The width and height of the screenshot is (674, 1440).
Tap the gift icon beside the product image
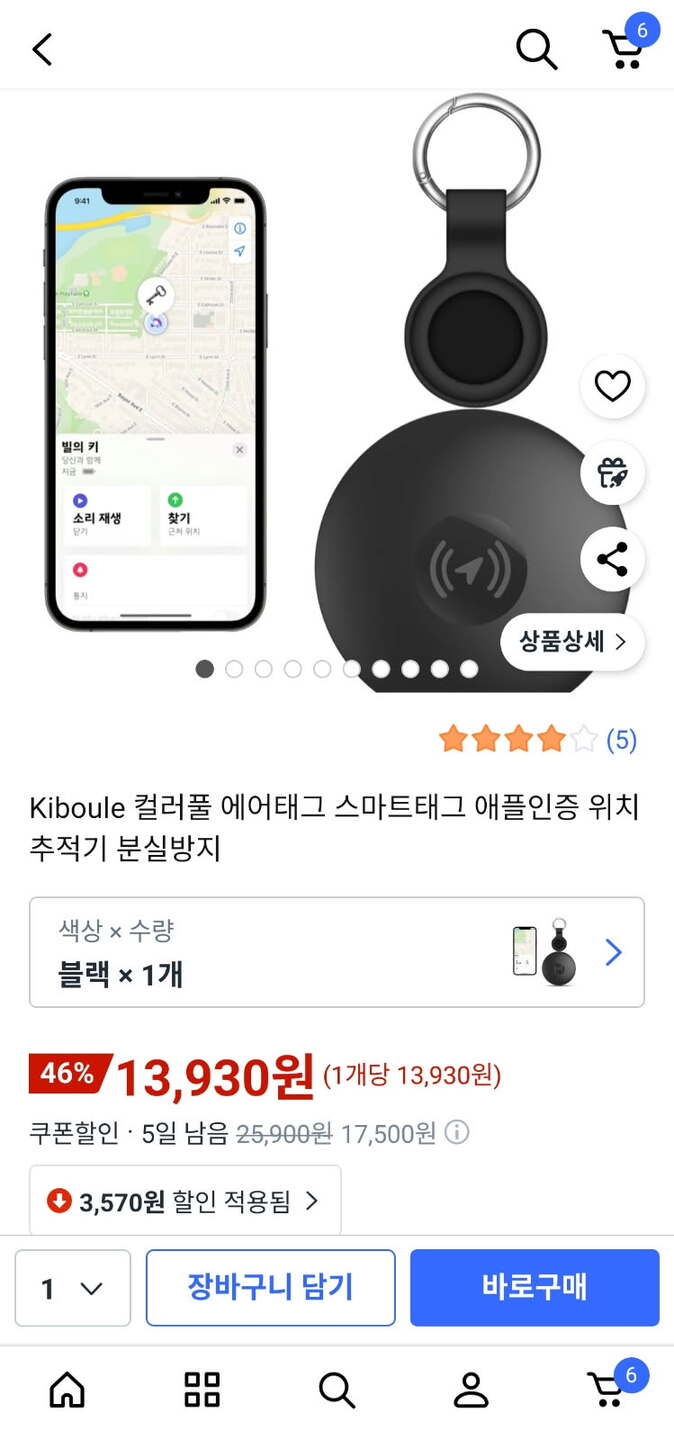pos(612,472)
